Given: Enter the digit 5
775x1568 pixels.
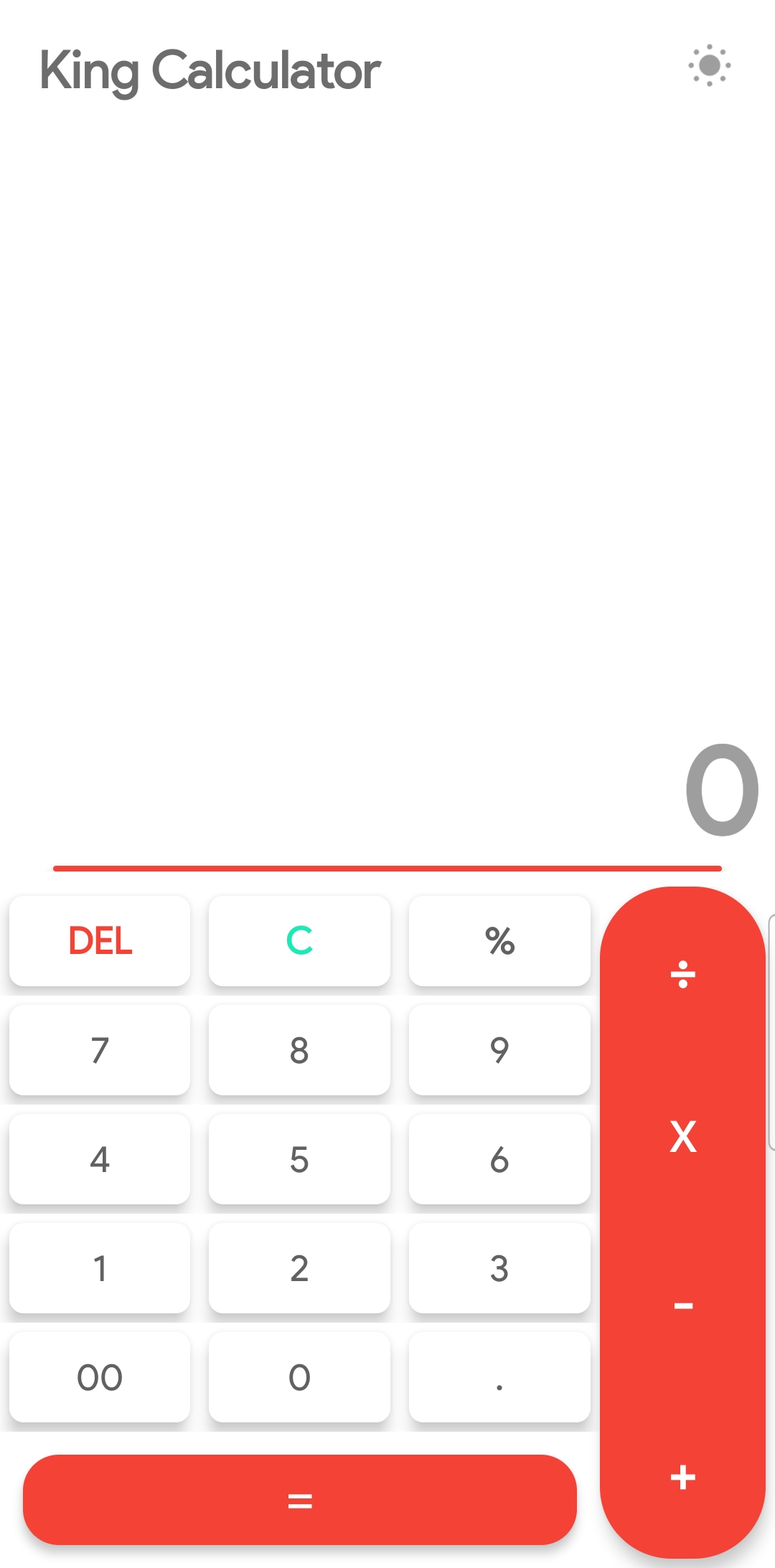Looking at the screenshot, I should pos(299,1159).
